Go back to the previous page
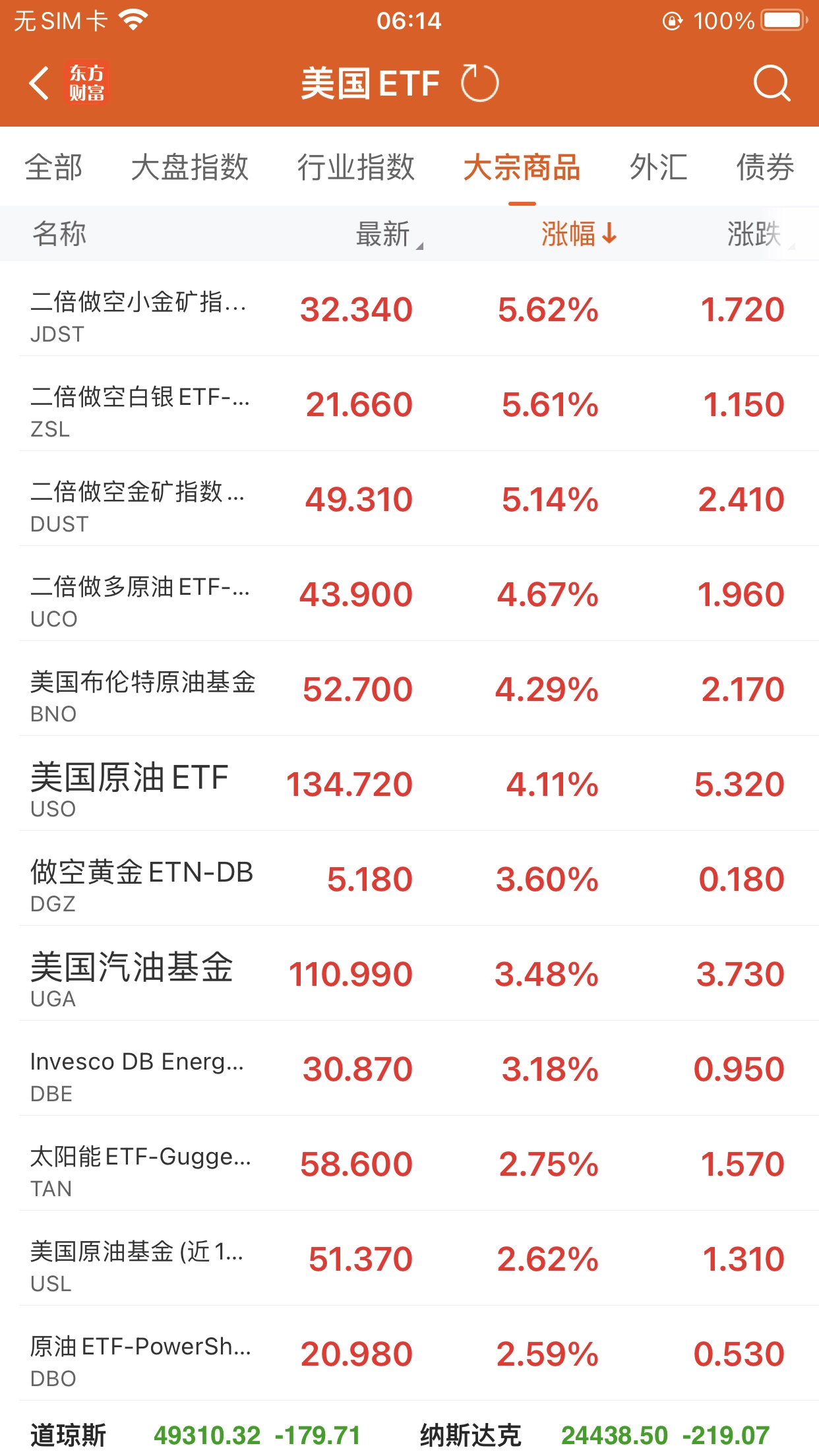The height and width of the screenshot is (1456, 819). (x=40, y=84)
